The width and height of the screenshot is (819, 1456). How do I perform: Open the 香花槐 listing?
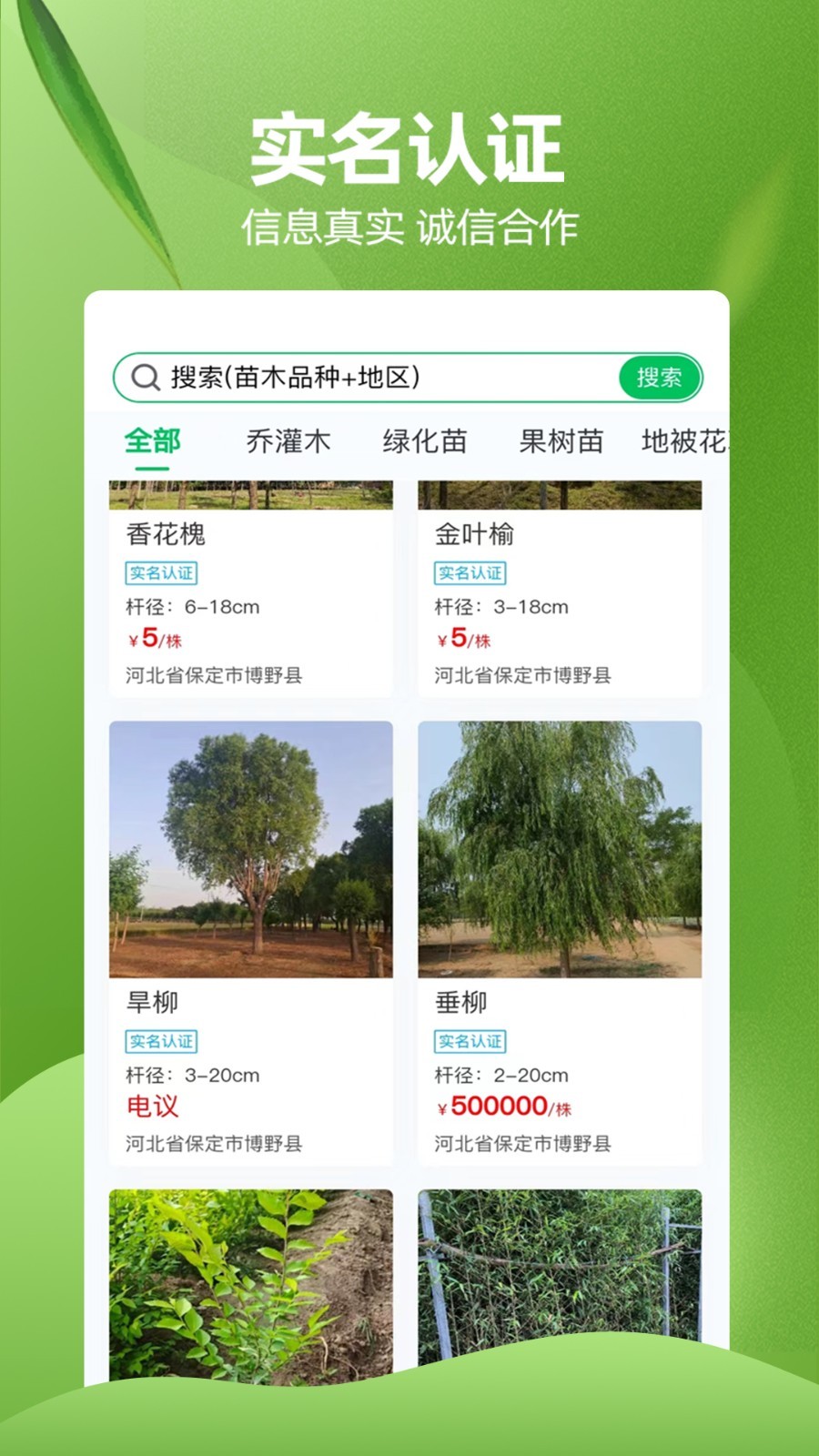(165, 535)
